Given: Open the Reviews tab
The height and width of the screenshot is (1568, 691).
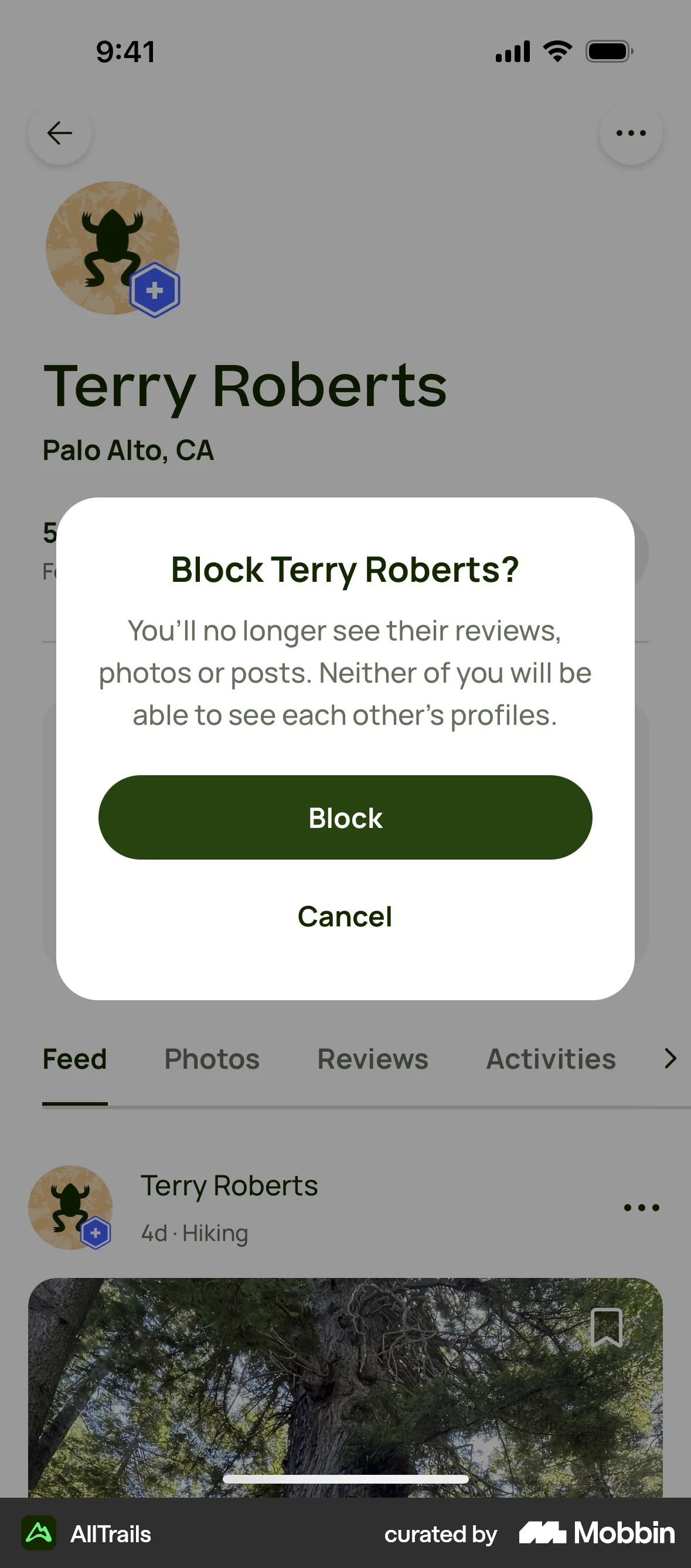Looking at the screenshot, I should pyautogui.click(x=372, y=1059).
